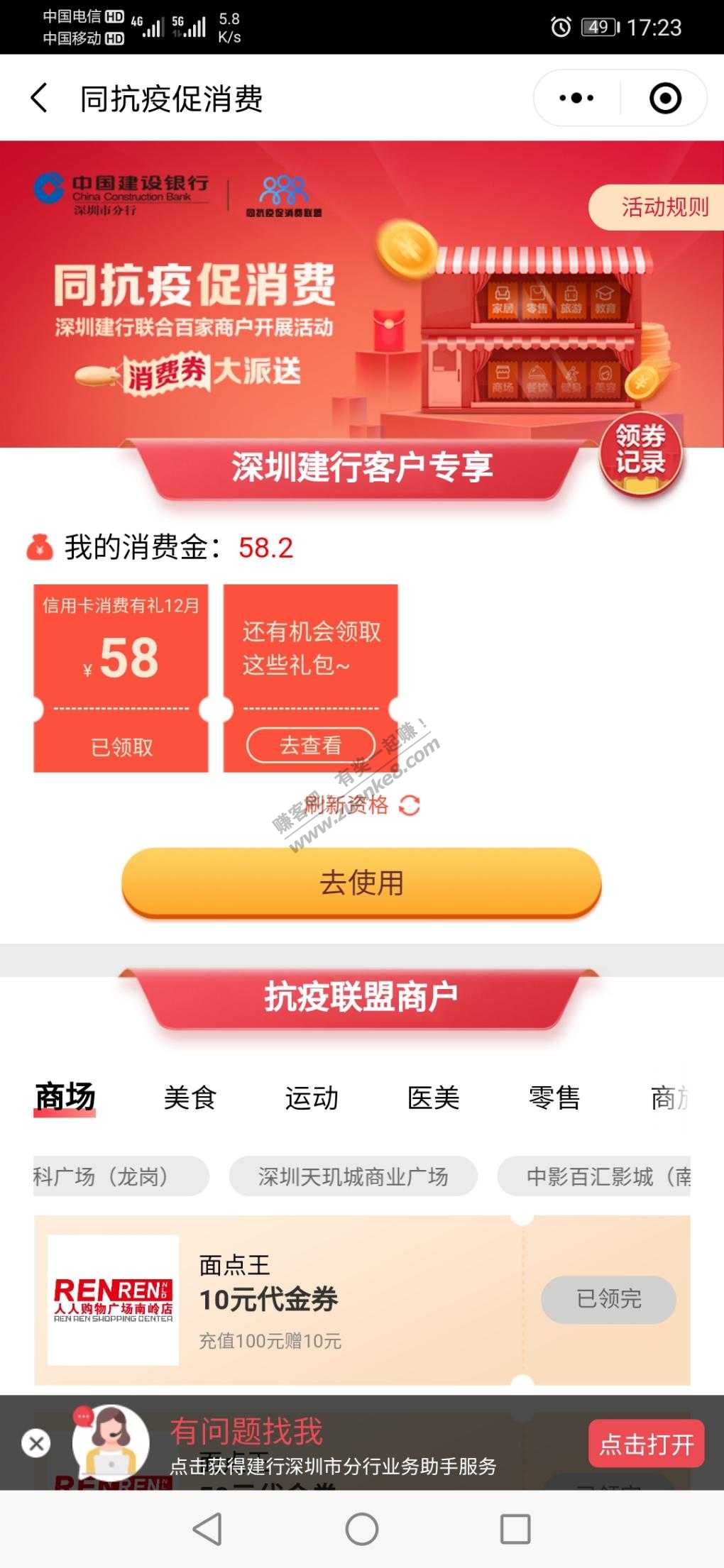
Task: Switch to the 零售 tab
Action: click(554, 1098)
